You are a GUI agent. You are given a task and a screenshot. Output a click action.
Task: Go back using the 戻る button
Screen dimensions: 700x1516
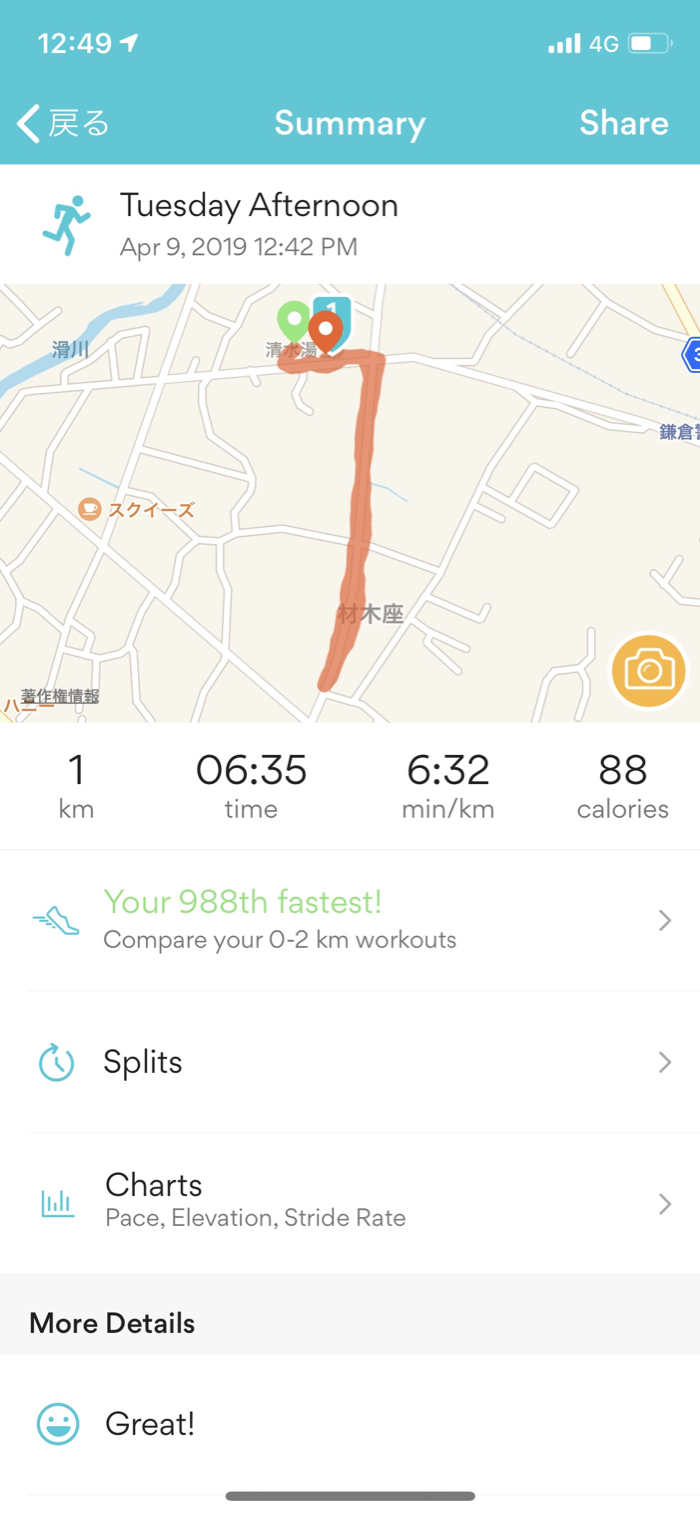click(63, 124)
